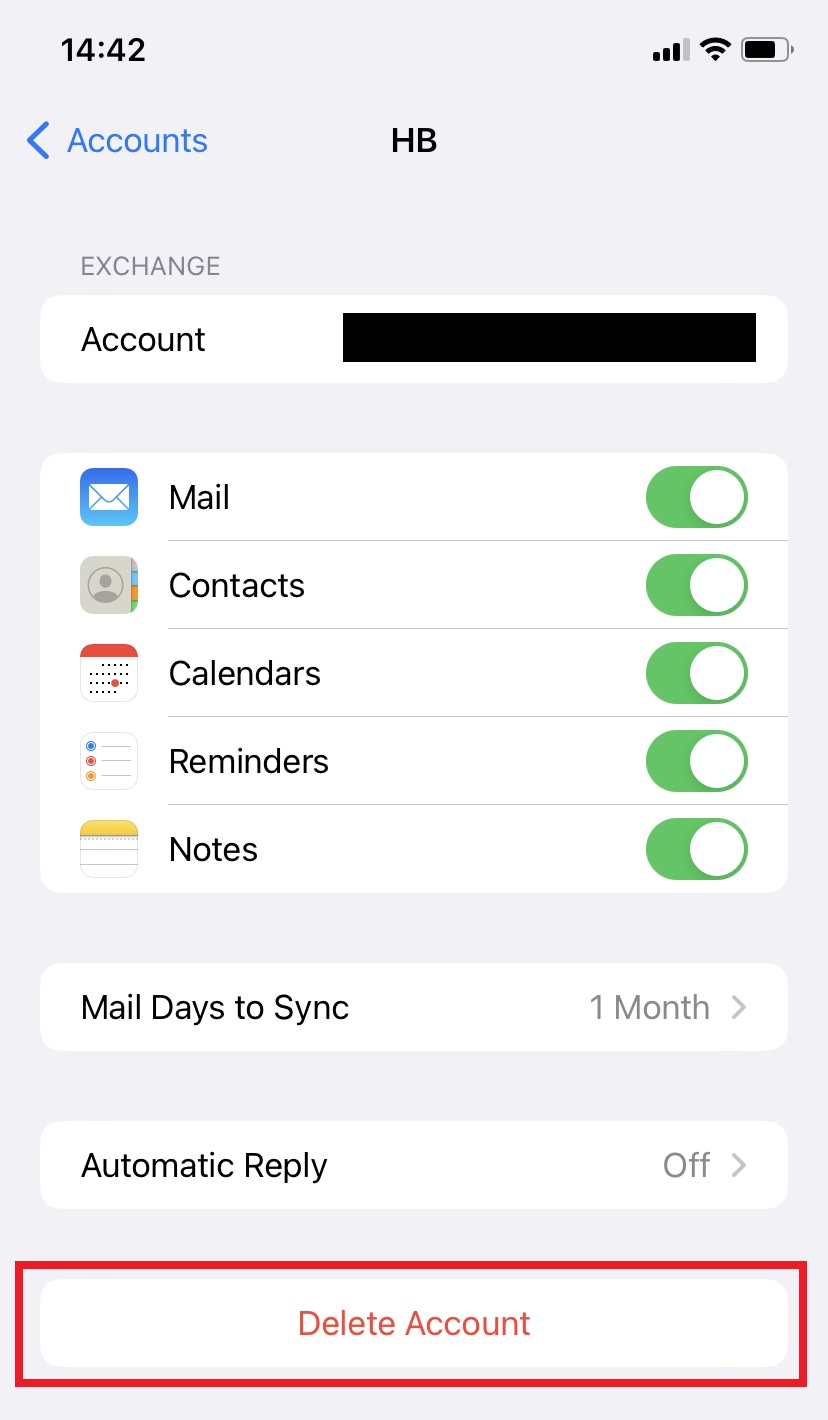Disable Contacts syncing

coord(696,585)
